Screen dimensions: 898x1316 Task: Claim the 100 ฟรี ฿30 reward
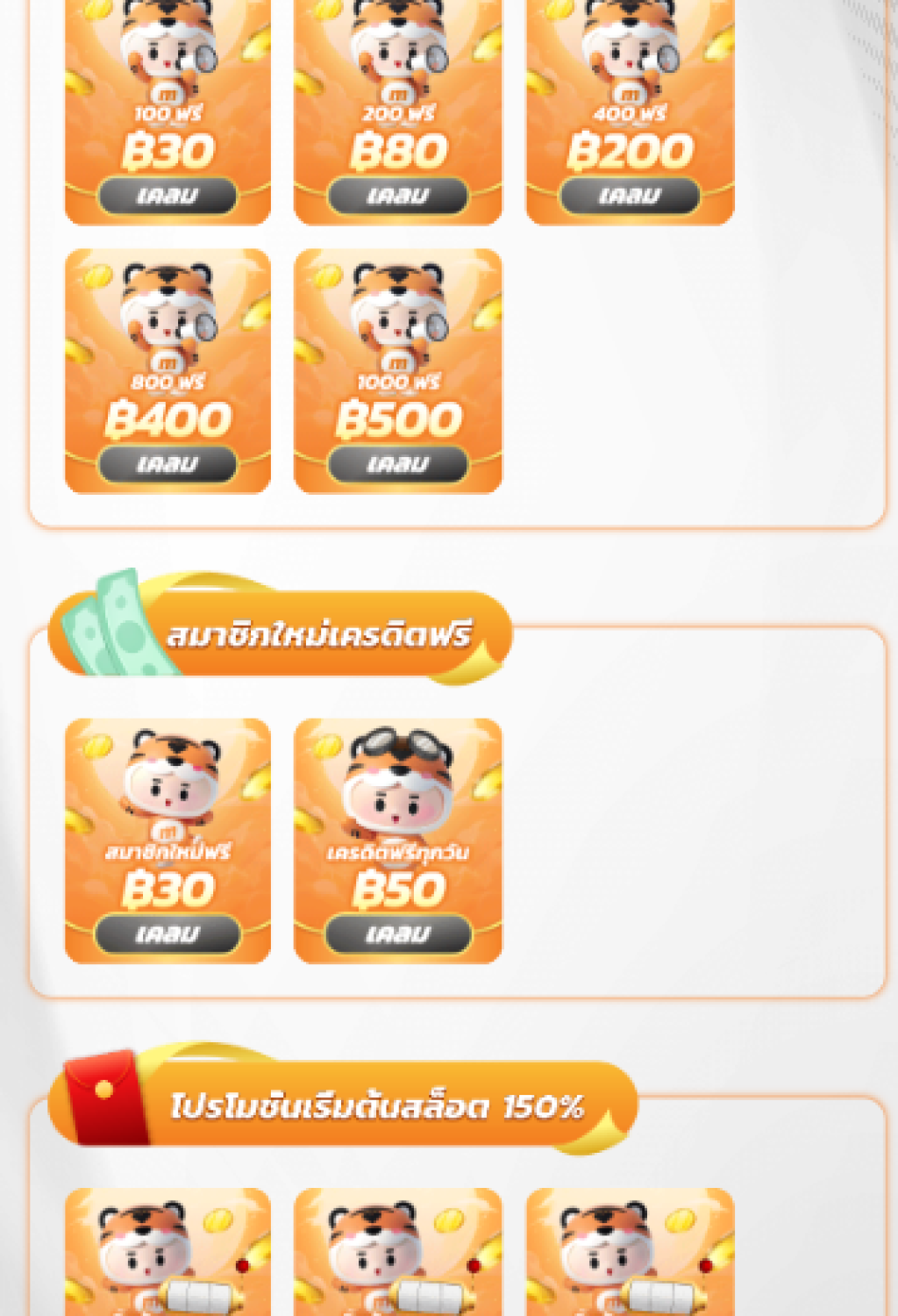coord(167,196)
